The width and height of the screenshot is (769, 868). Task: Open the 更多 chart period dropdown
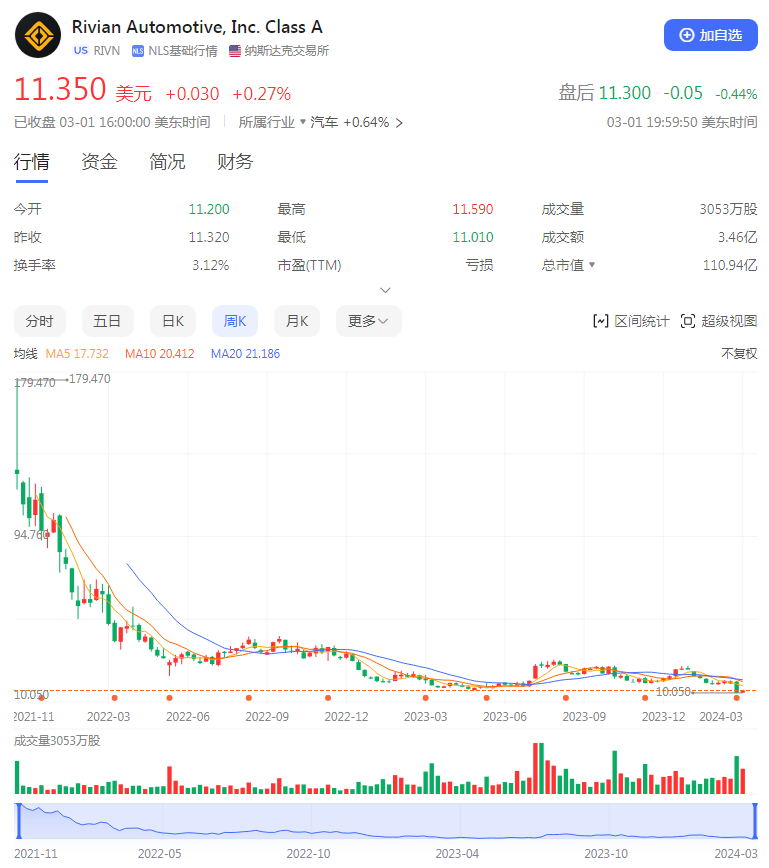[x=368, y=321]
